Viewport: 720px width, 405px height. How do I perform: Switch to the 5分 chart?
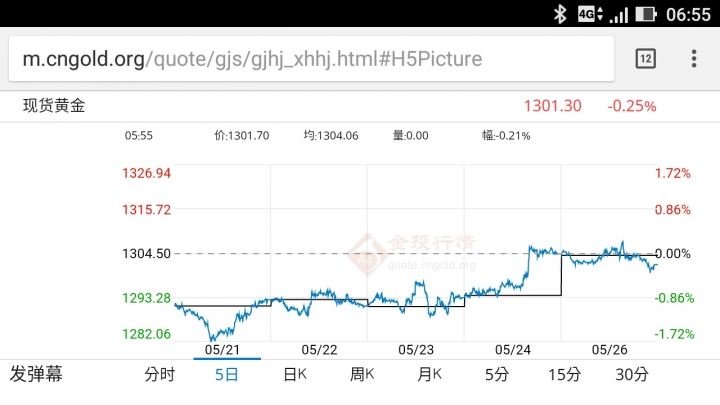497,375
